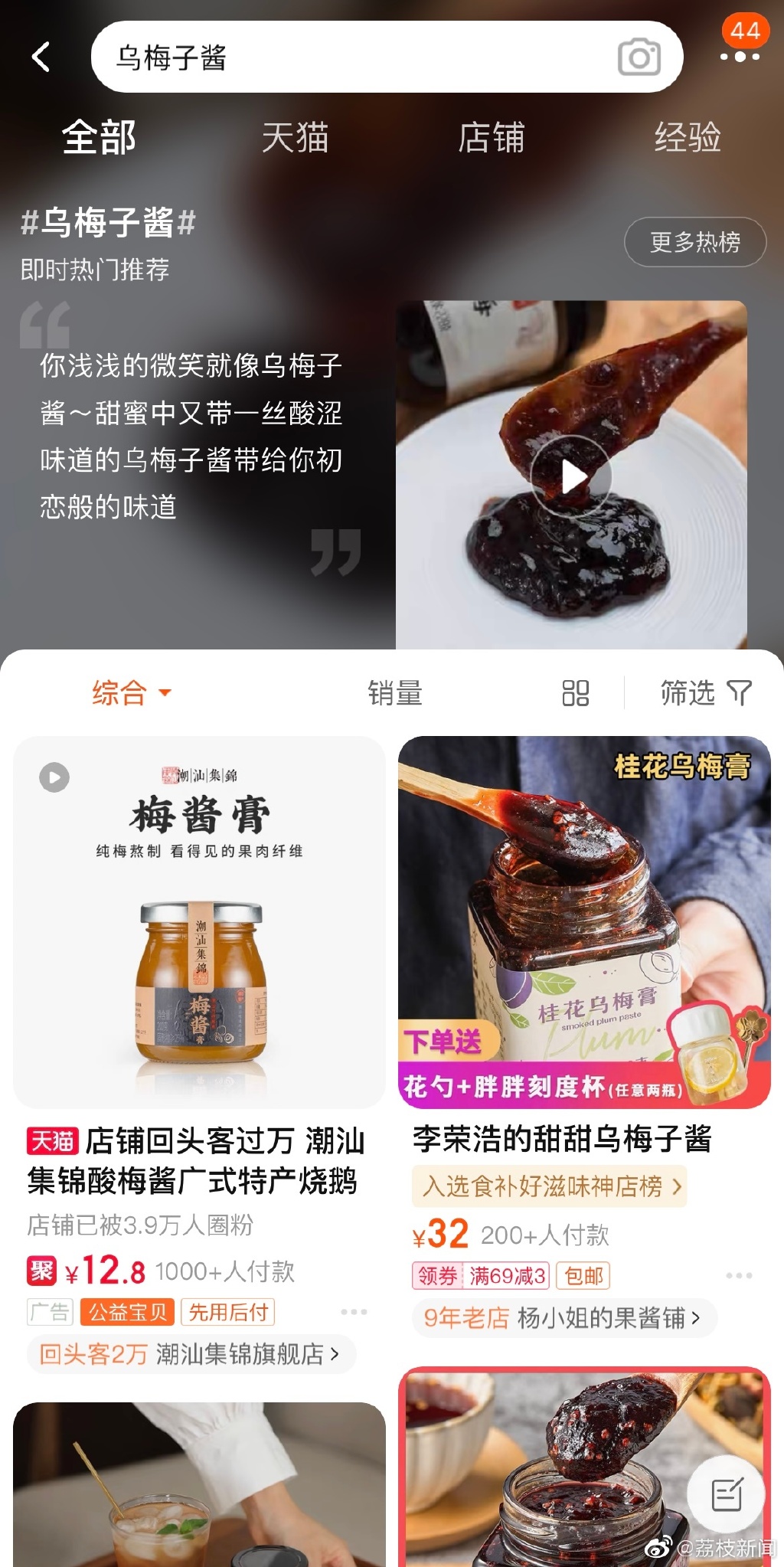Play the featured plum sauce video

point(572,477)
